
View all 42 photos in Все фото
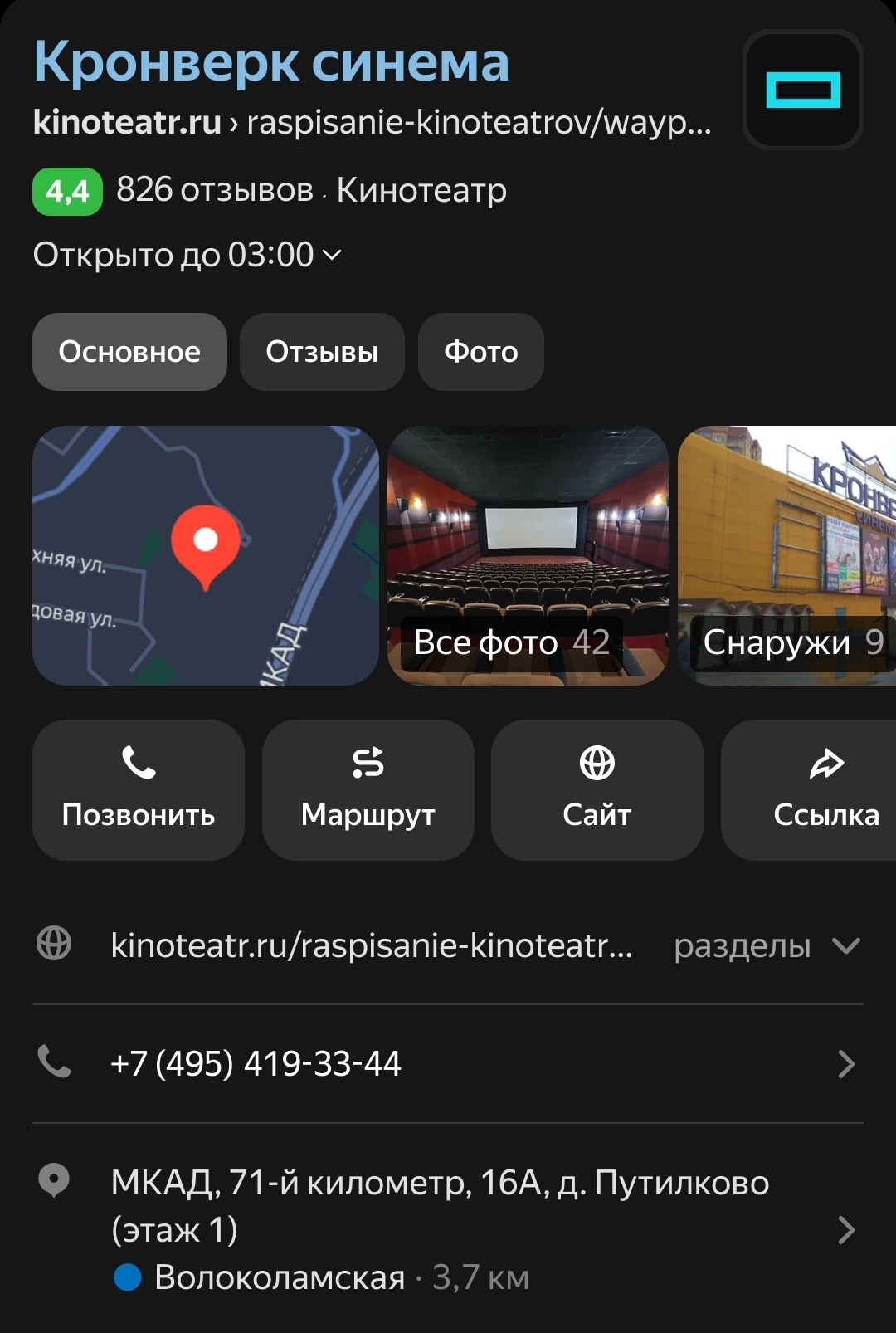pos(528,555)
